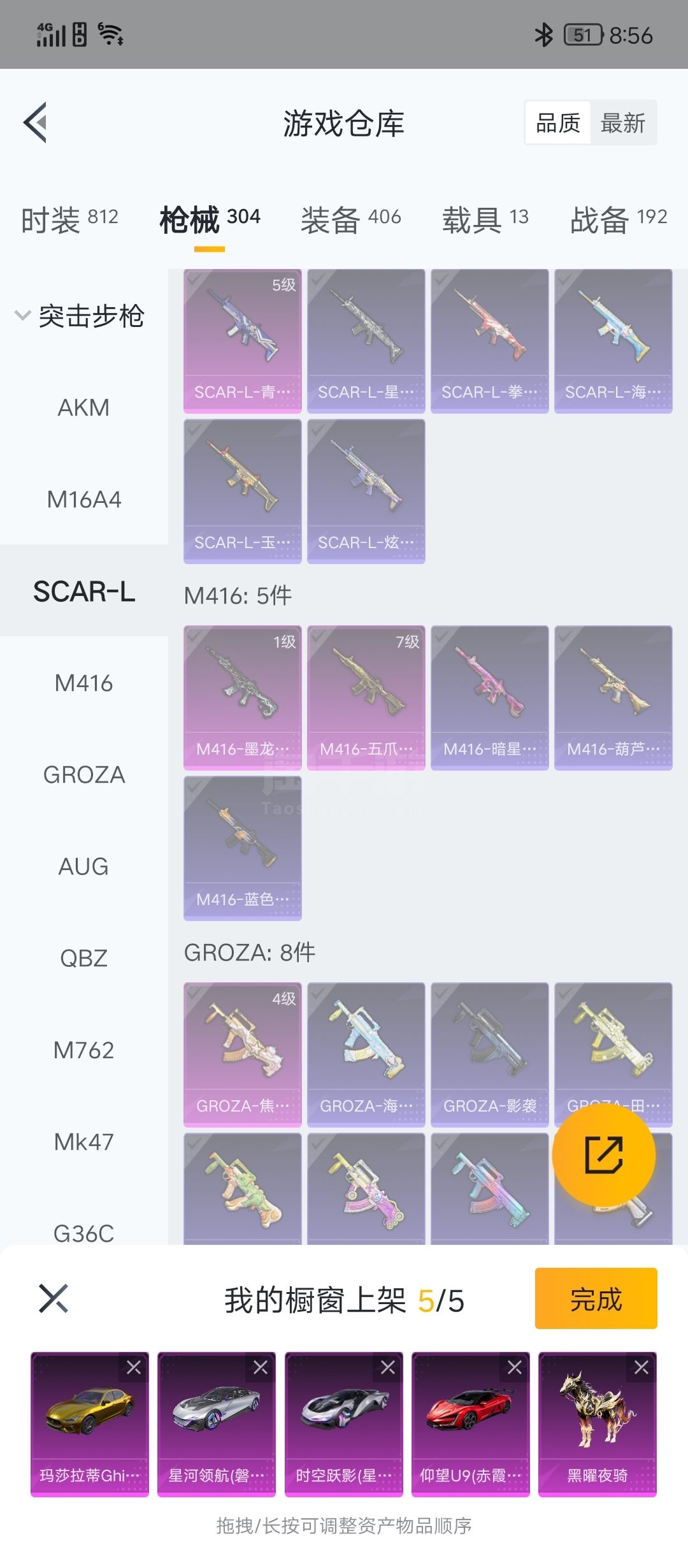
Task: Open the 载具 tab
Action: pos(485,220)
